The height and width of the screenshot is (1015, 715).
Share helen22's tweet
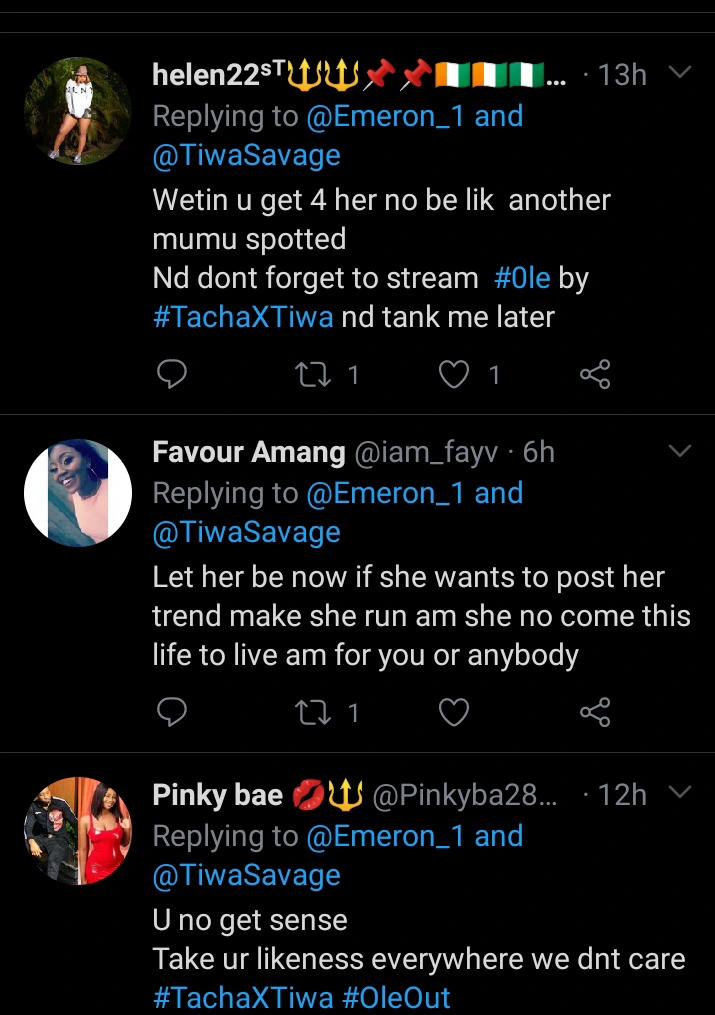[595, 374]
